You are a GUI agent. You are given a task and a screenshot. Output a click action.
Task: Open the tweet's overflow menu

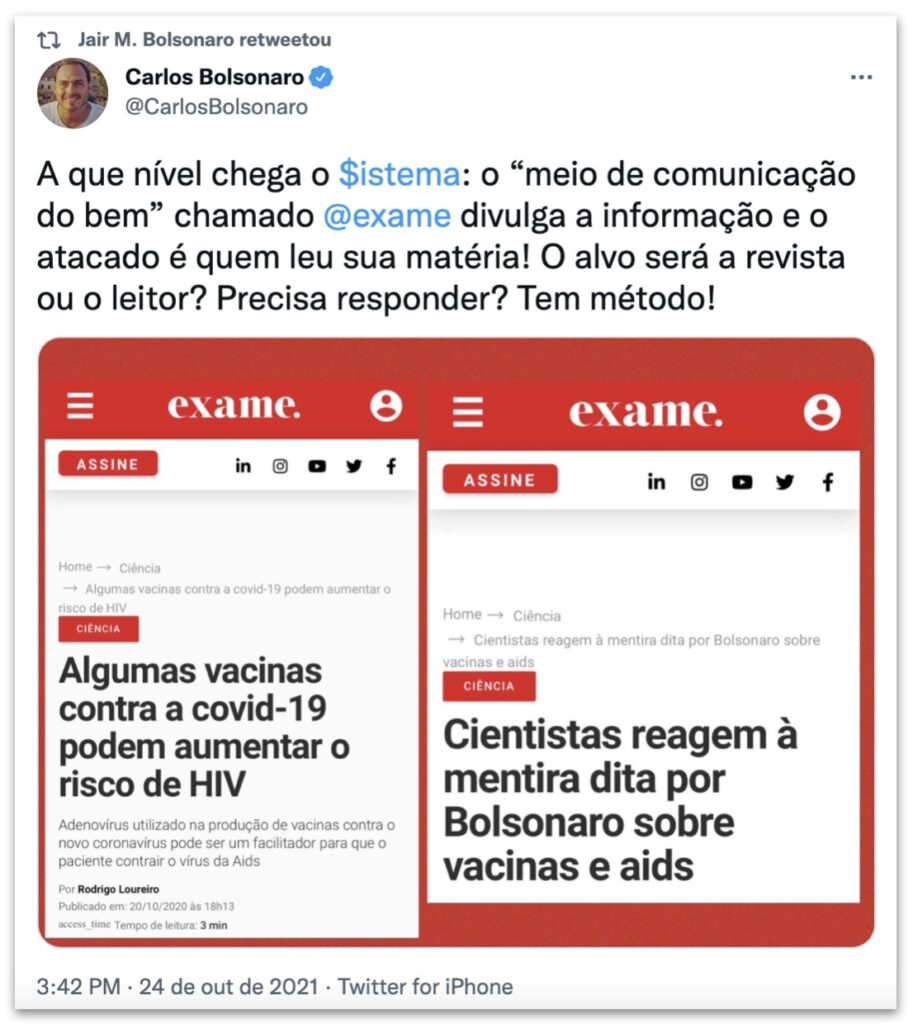pos(860,78)
